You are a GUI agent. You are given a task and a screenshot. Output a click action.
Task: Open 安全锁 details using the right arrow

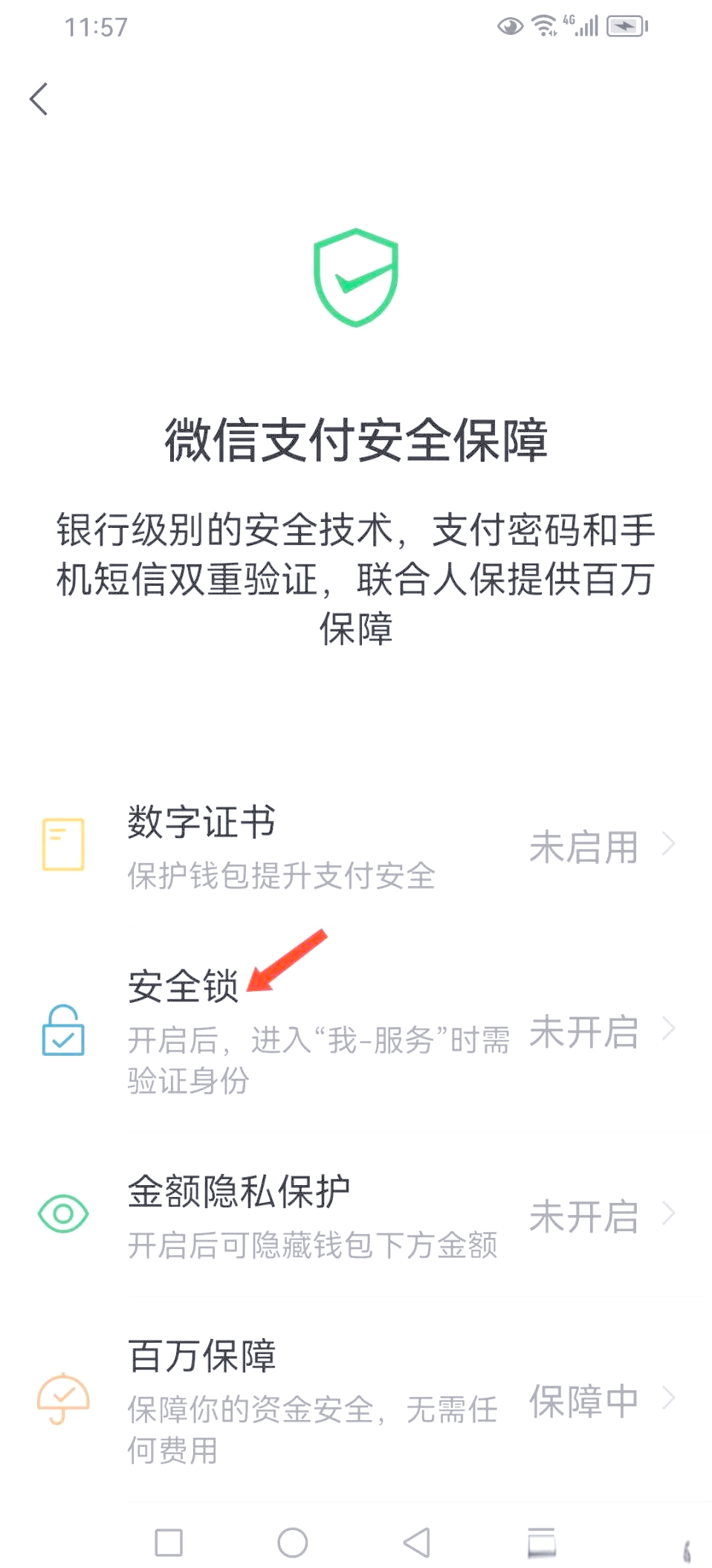(x=671, y=1030)
